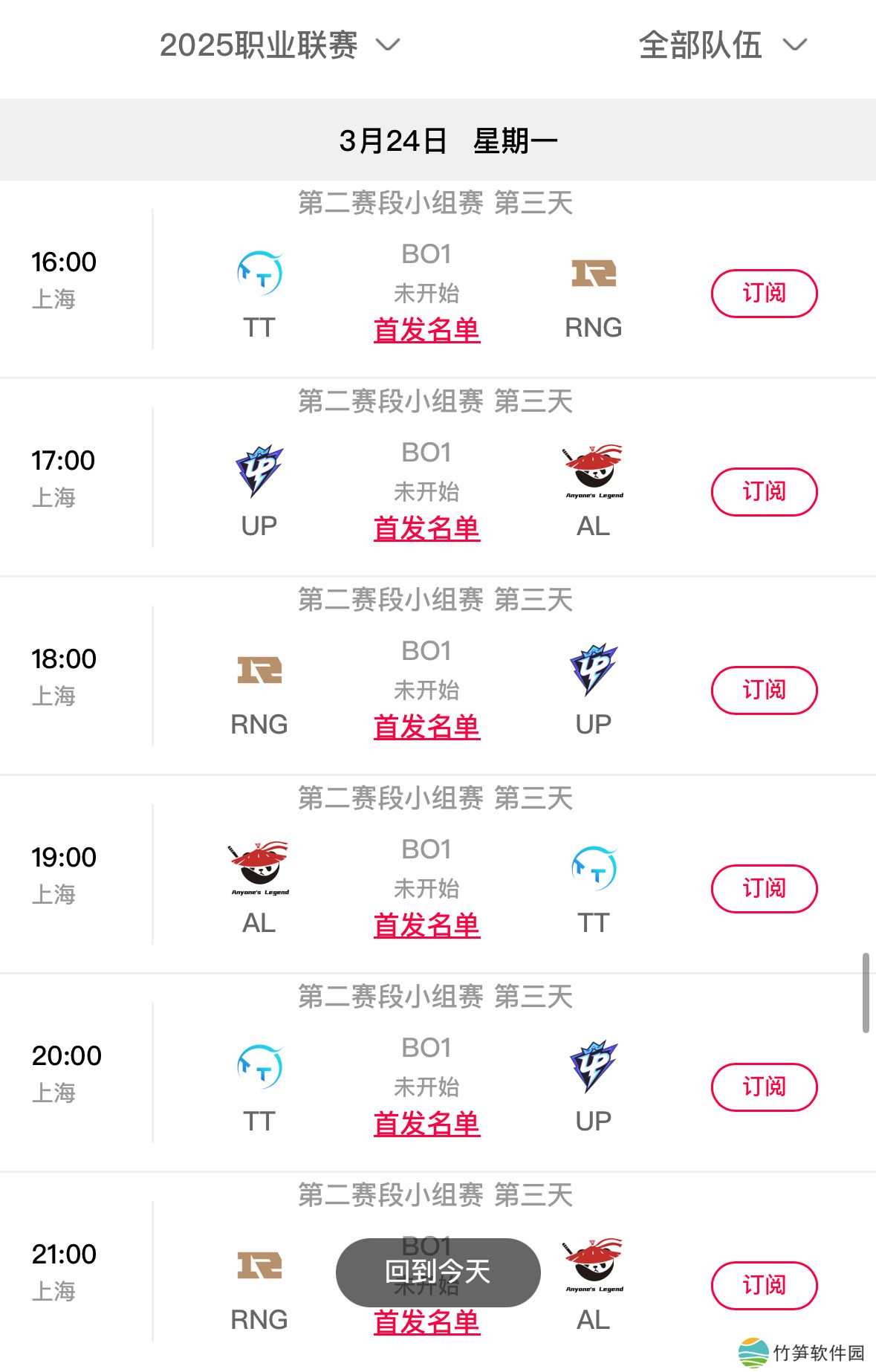Subscribe to the 18:00 RNG vs UP match

(x=764, y=690)
